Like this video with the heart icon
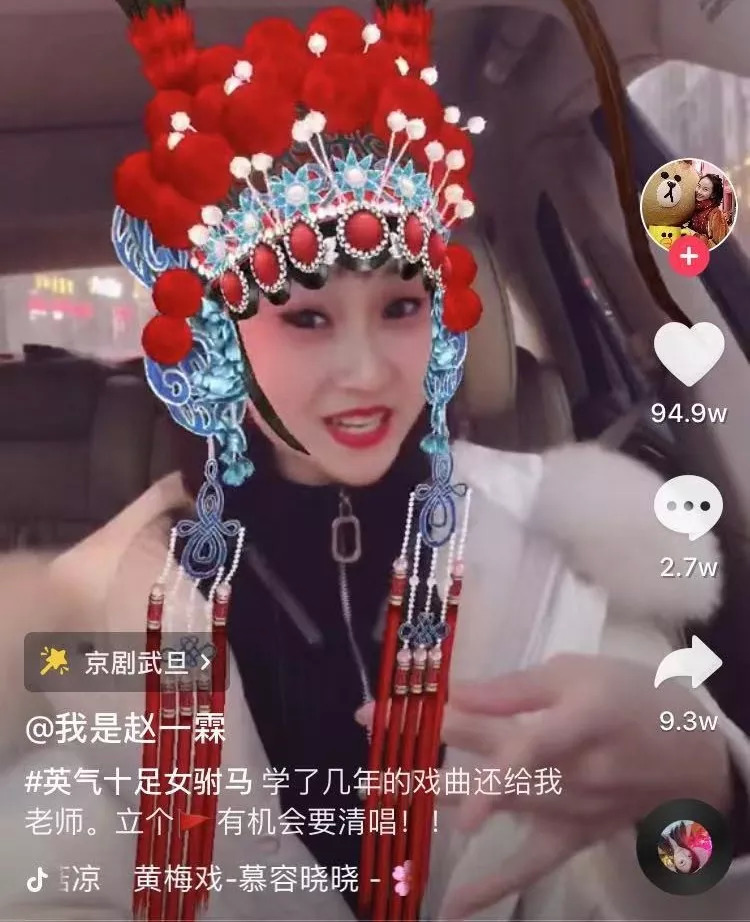 689,352
